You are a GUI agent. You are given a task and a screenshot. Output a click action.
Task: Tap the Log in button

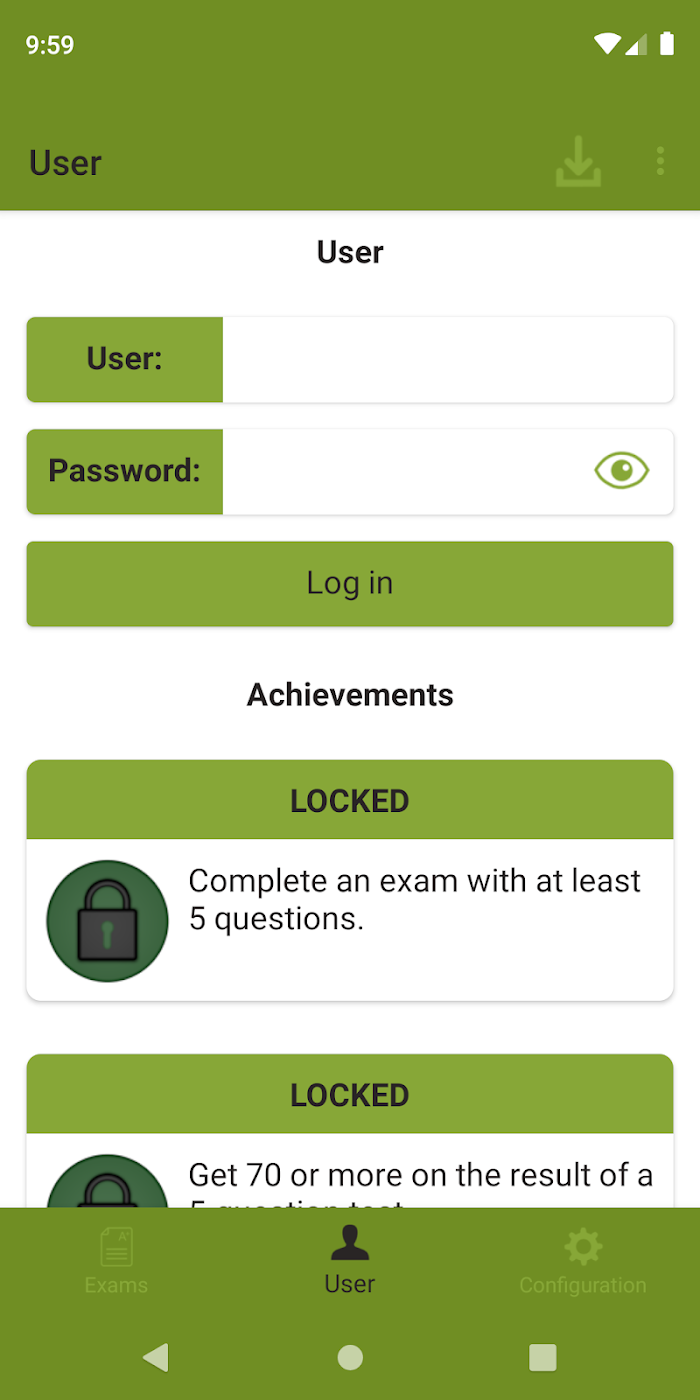pyautogui.click(x=350, y=584)
